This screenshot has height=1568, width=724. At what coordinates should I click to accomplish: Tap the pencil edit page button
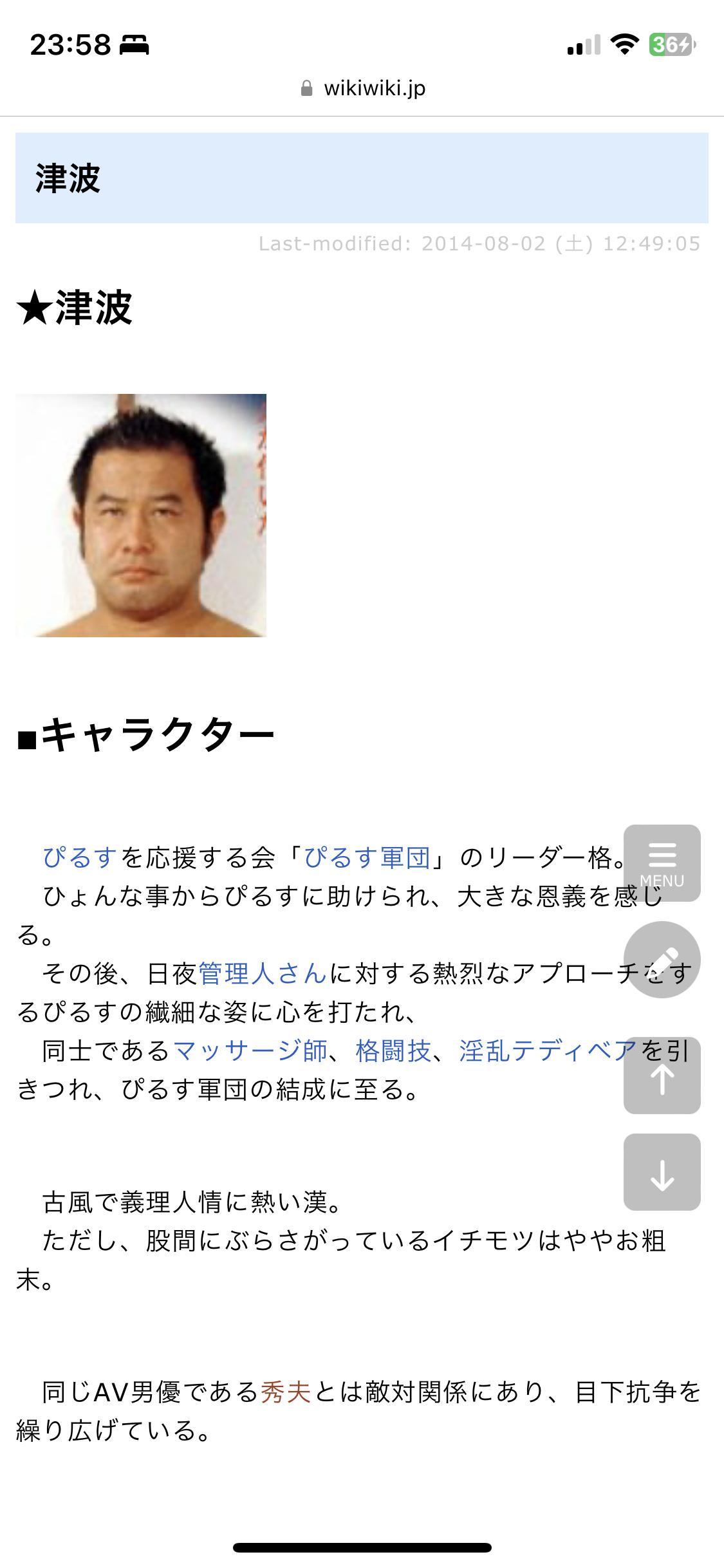[662, 960]
